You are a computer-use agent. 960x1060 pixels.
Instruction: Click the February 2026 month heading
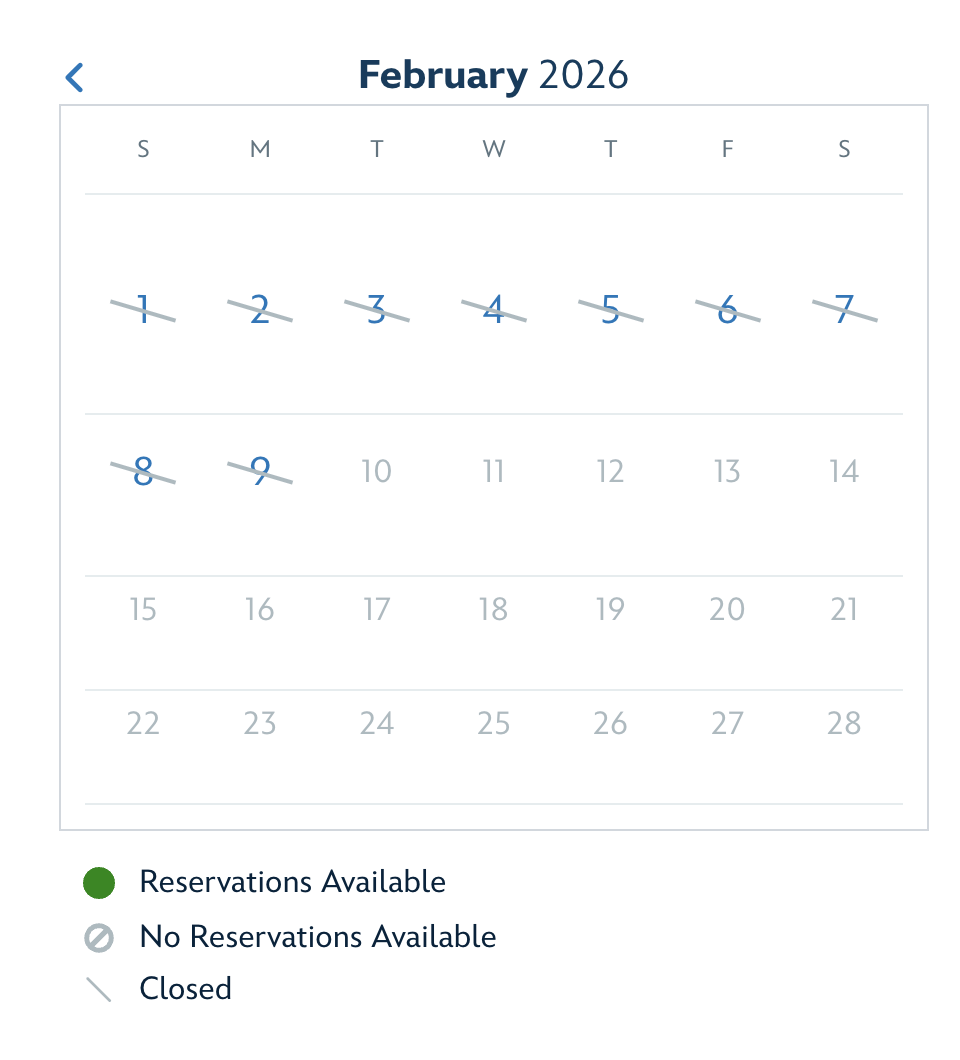pos(493,74)
